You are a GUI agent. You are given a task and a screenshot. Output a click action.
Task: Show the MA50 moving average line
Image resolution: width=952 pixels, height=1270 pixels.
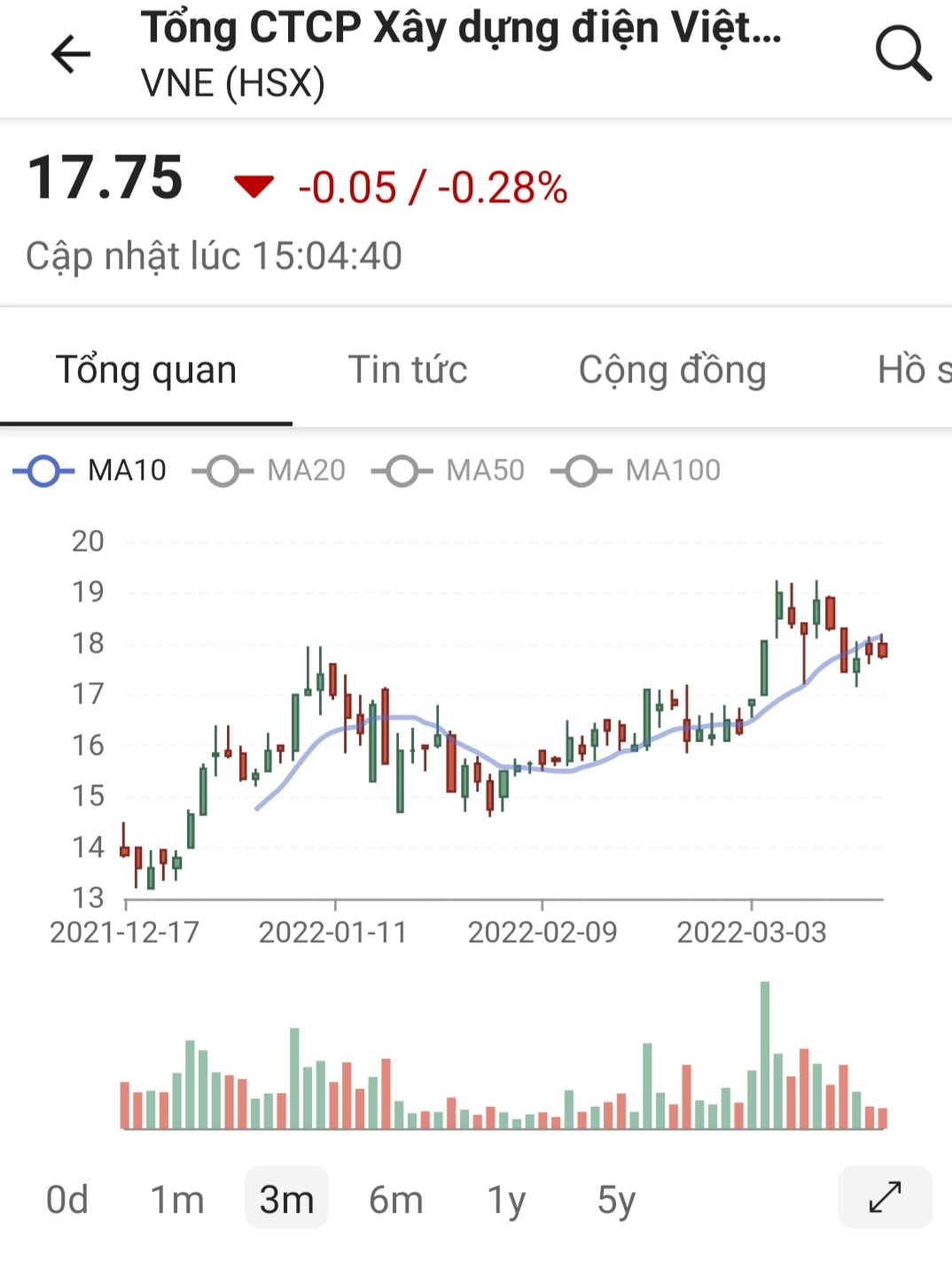point(449,470)
